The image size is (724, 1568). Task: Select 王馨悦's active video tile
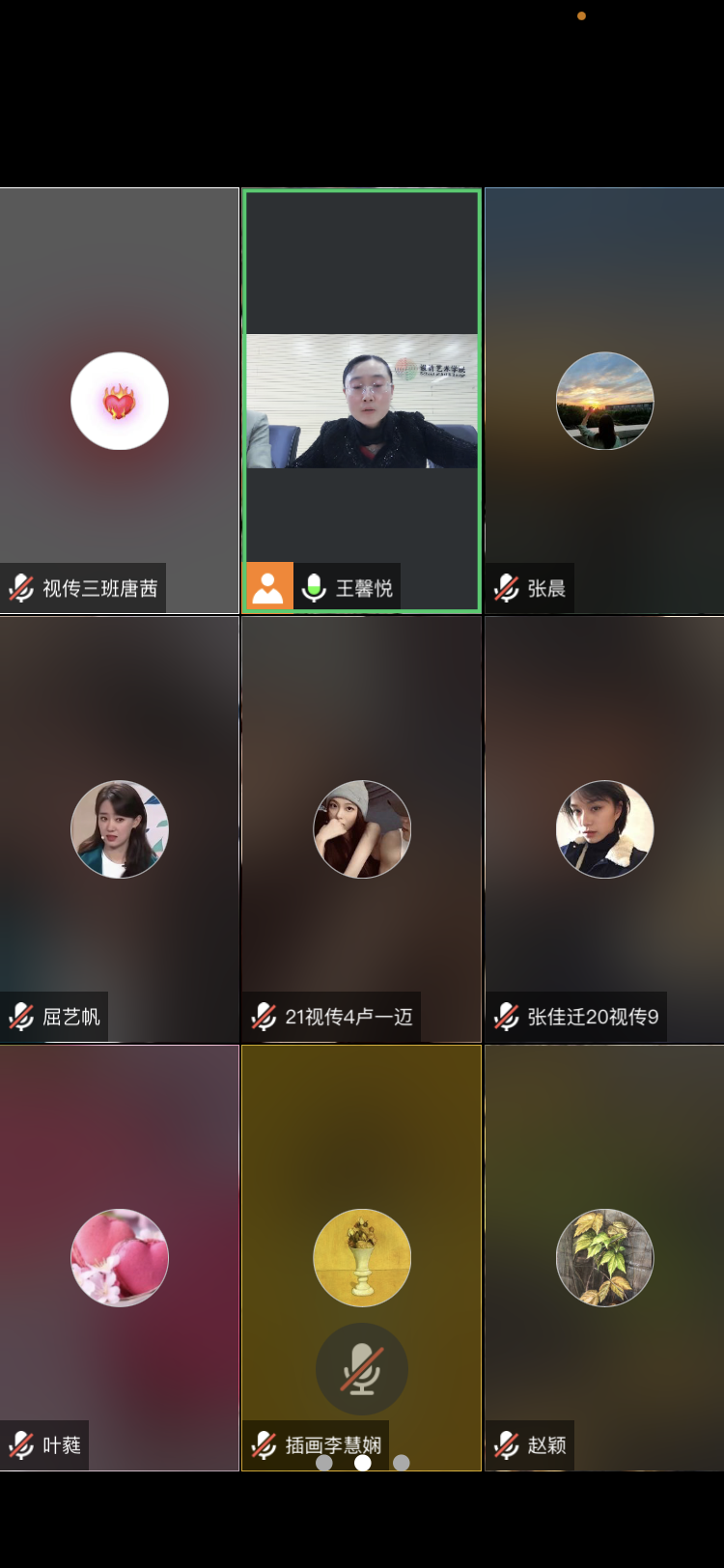coord(361,401)
